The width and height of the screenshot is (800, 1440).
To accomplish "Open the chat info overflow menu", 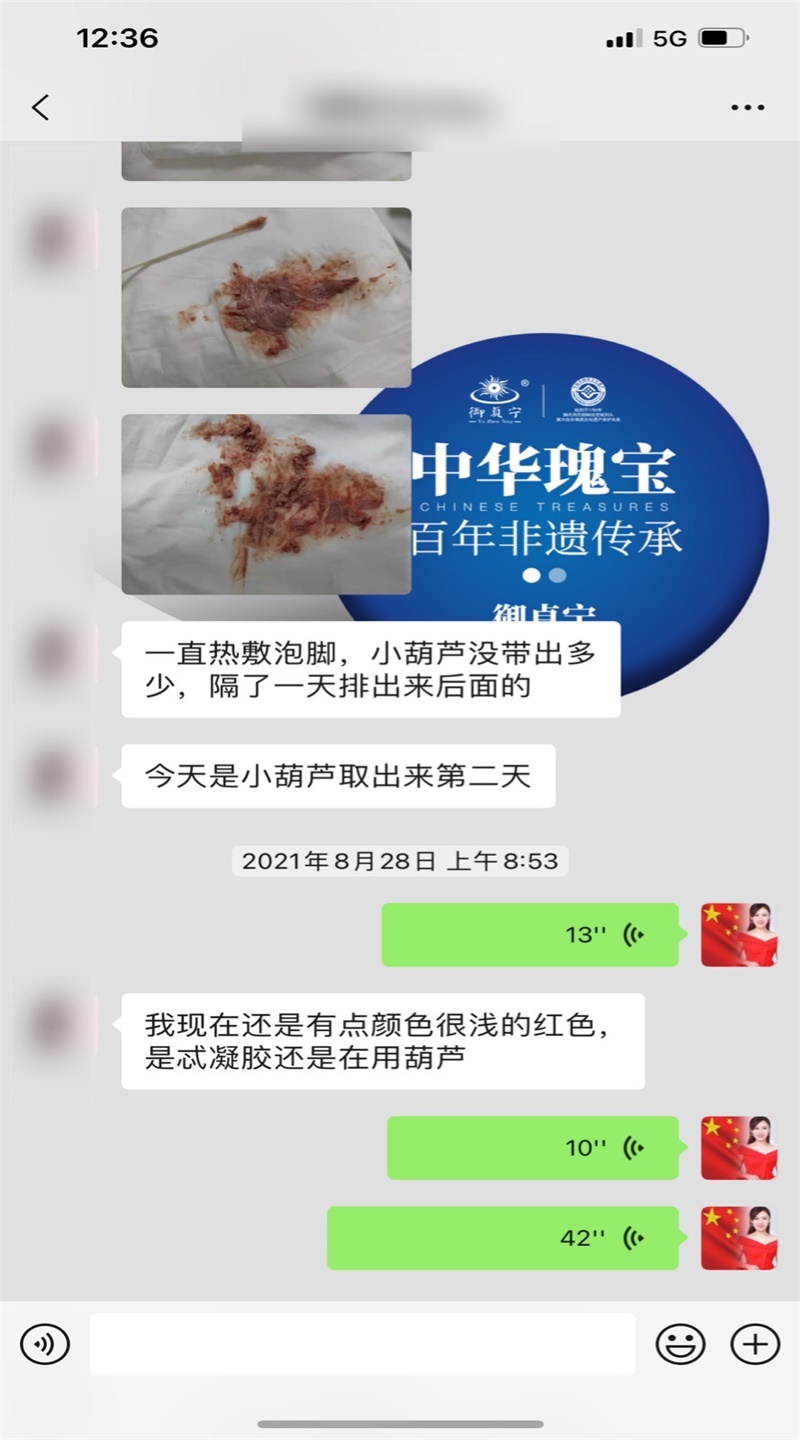I will [747, 108].
